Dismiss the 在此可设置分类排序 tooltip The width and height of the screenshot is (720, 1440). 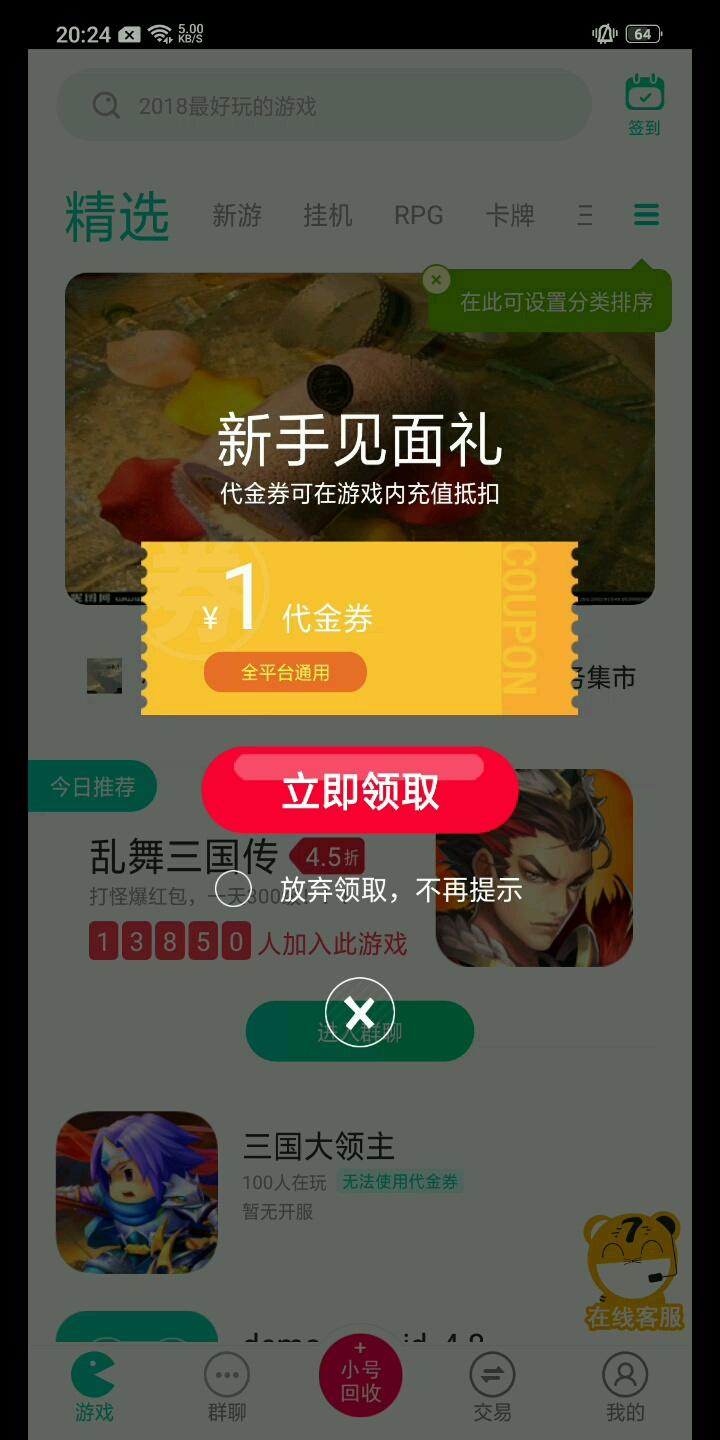[436, 280]
